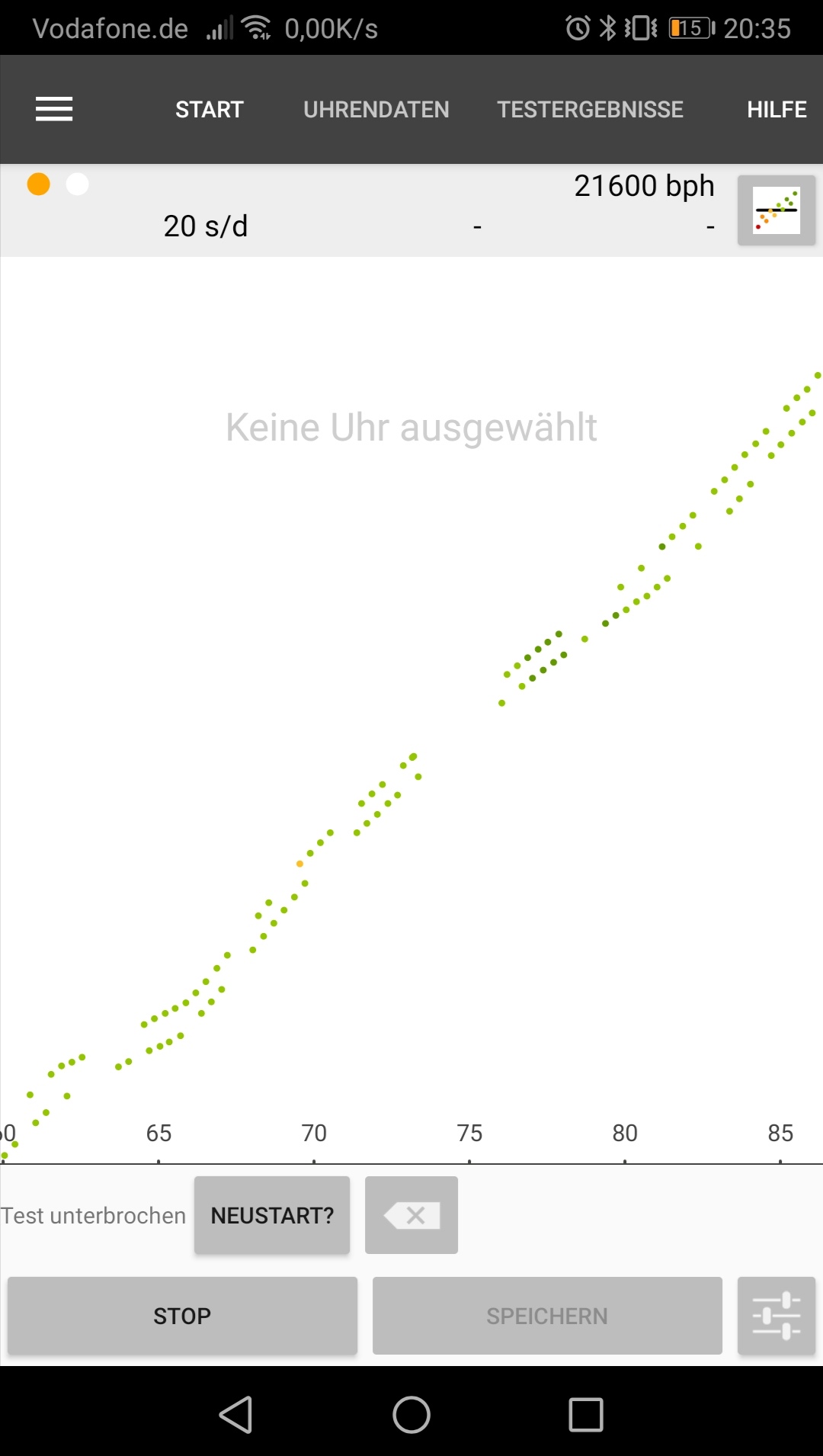
Task: Tap SPEICHERN to save results
Action: (x=547, y=1316)
